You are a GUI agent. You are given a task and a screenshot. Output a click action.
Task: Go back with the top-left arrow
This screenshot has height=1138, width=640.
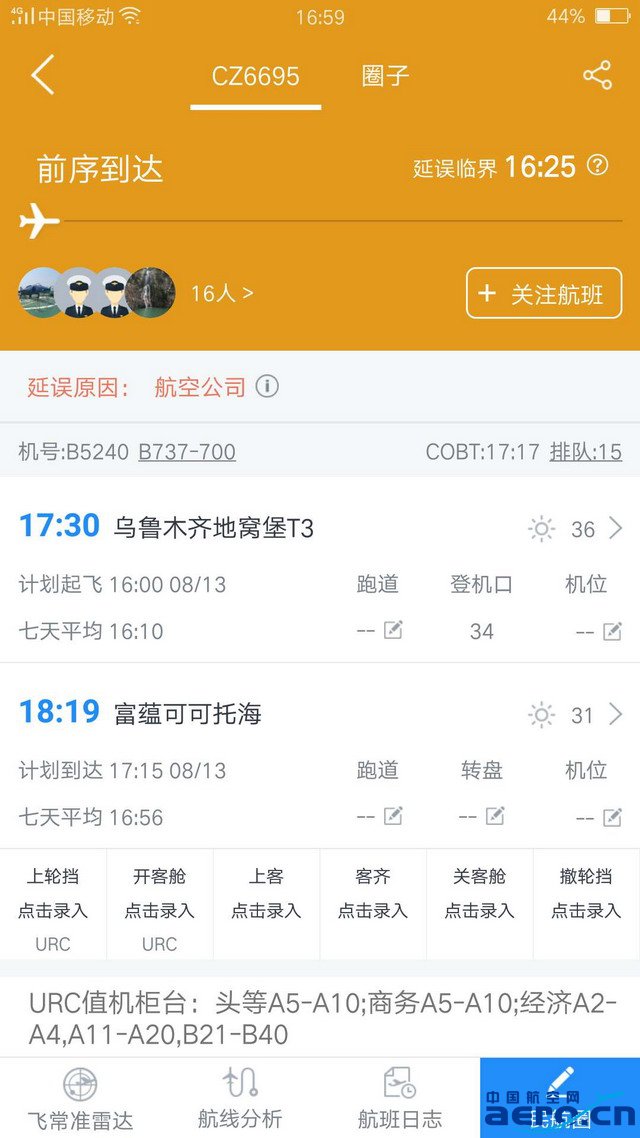(x=43, y=75)
